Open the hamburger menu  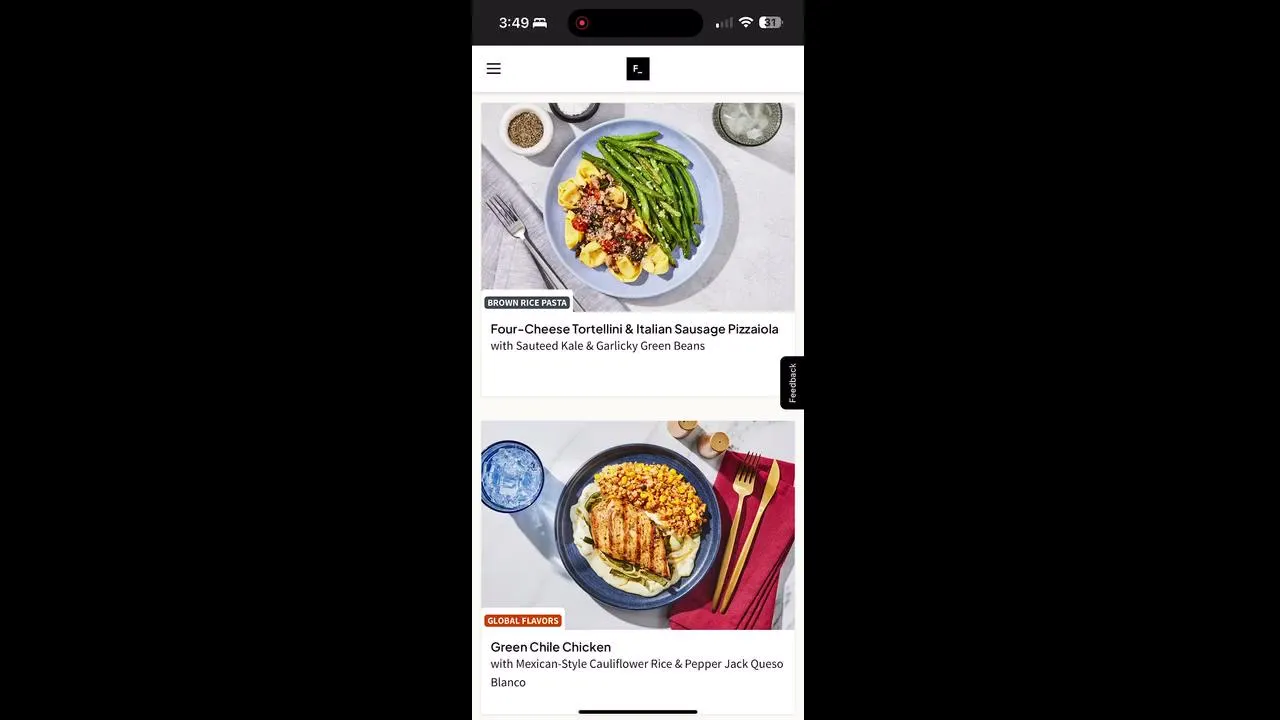tap(493, 69)
